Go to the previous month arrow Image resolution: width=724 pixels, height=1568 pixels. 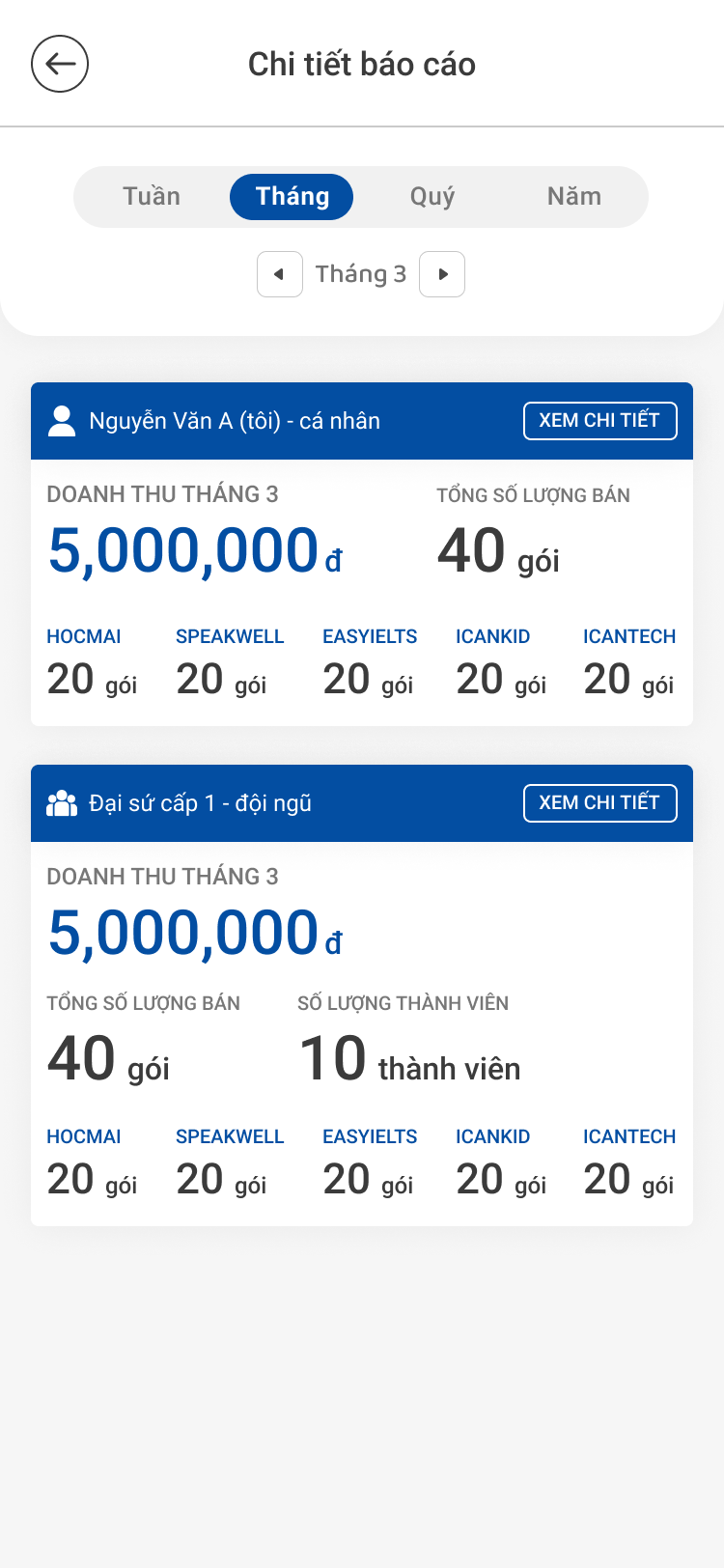click(280, 274)
